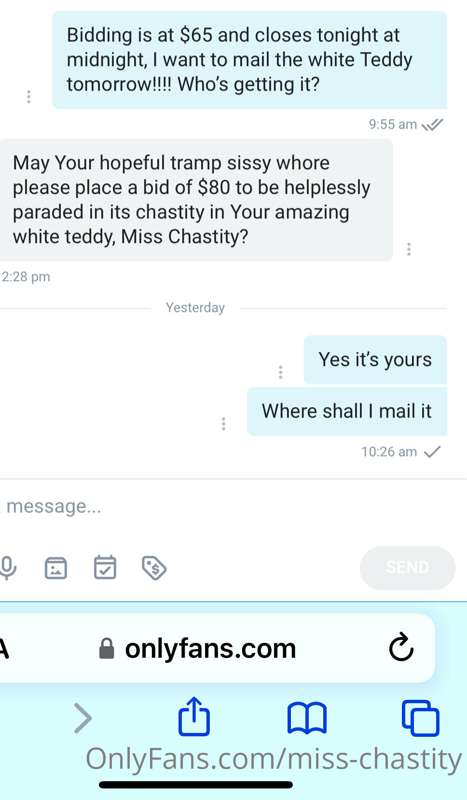Attach media with the image icon
The width and height of the screenshot is (467, 800).
click(x=56, y=568)
